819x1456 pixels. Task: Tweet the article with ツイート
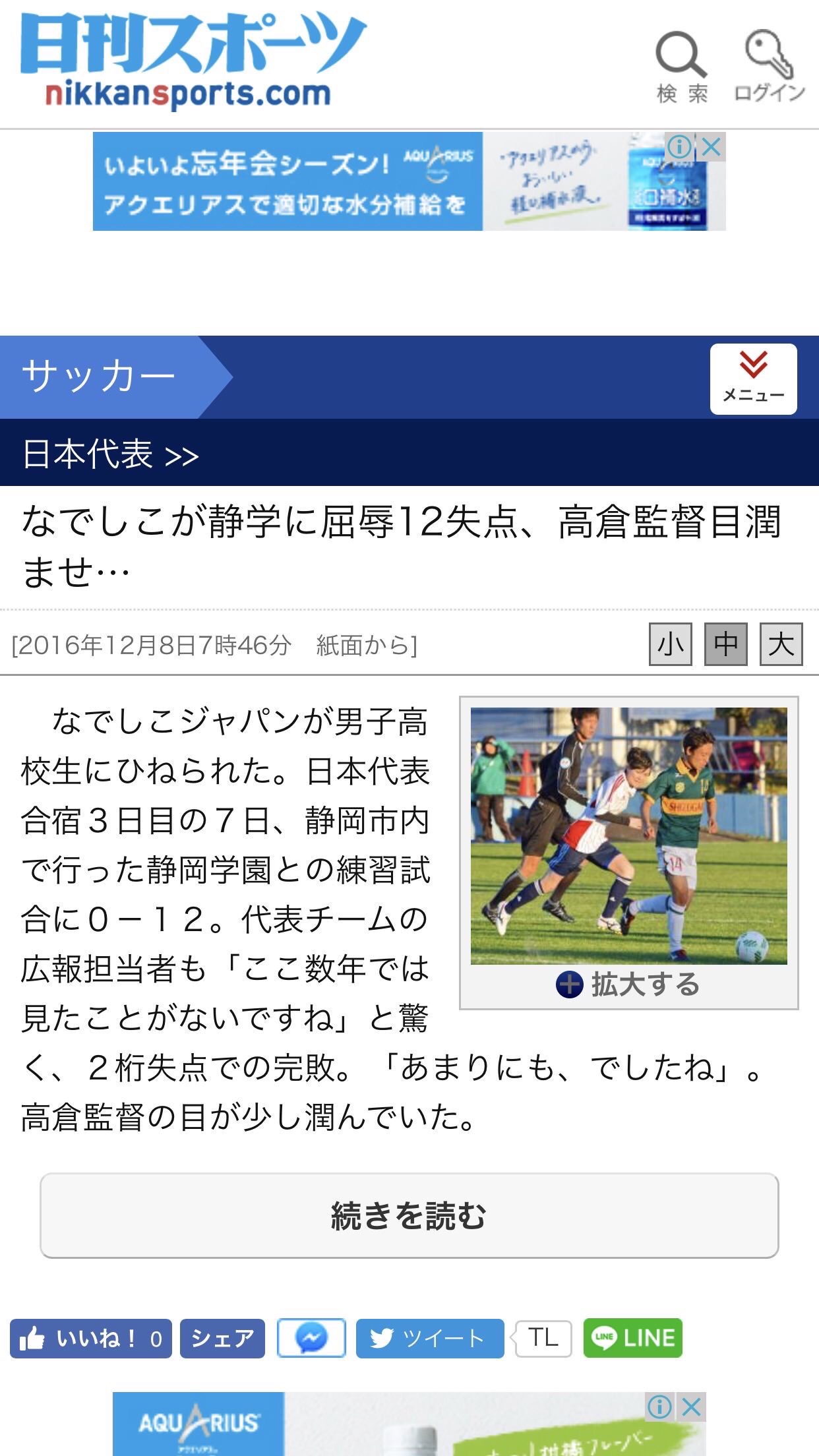tap(429, 1338)
